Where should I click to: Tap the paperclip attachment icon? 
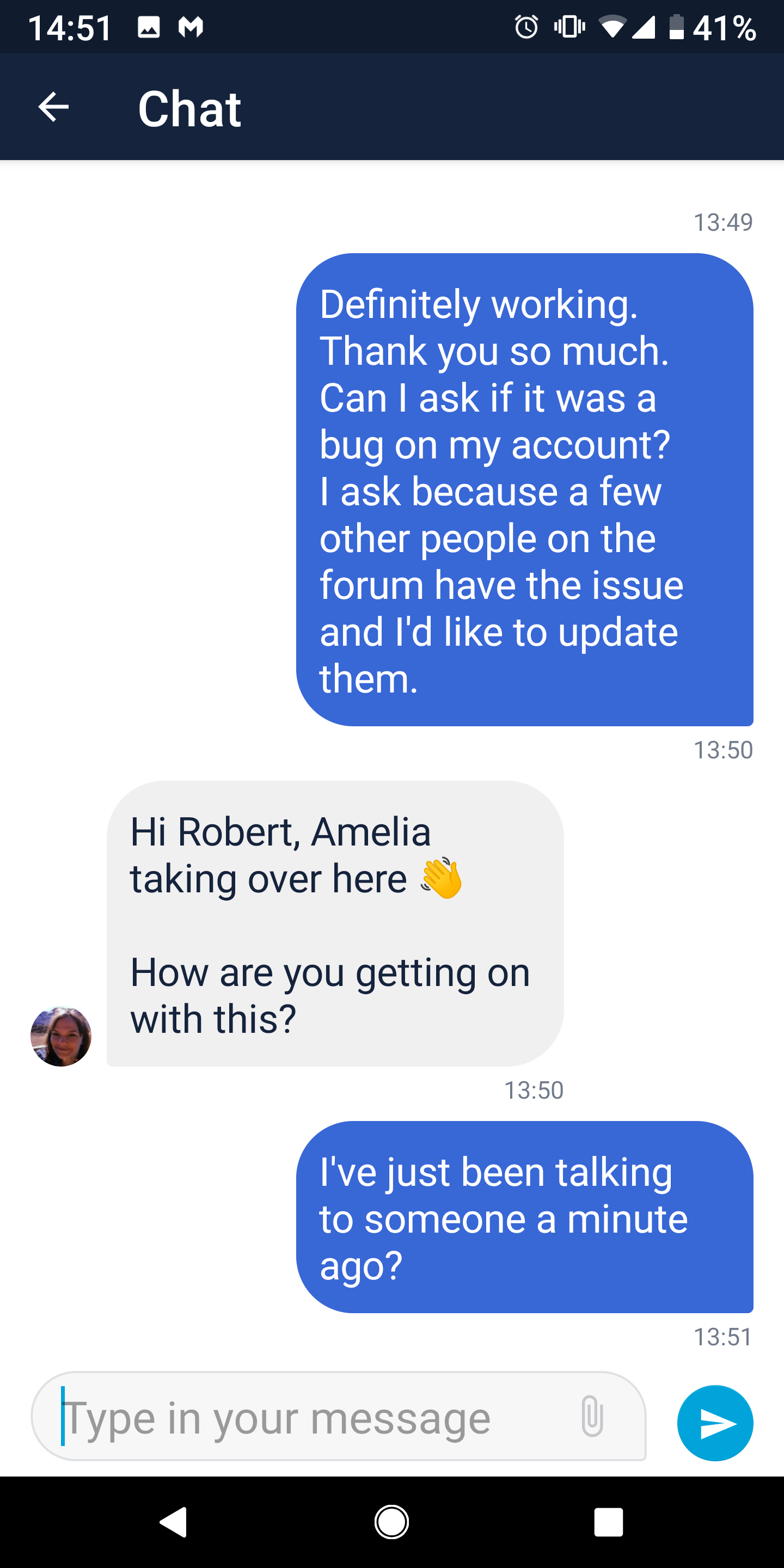(592, 1416)
